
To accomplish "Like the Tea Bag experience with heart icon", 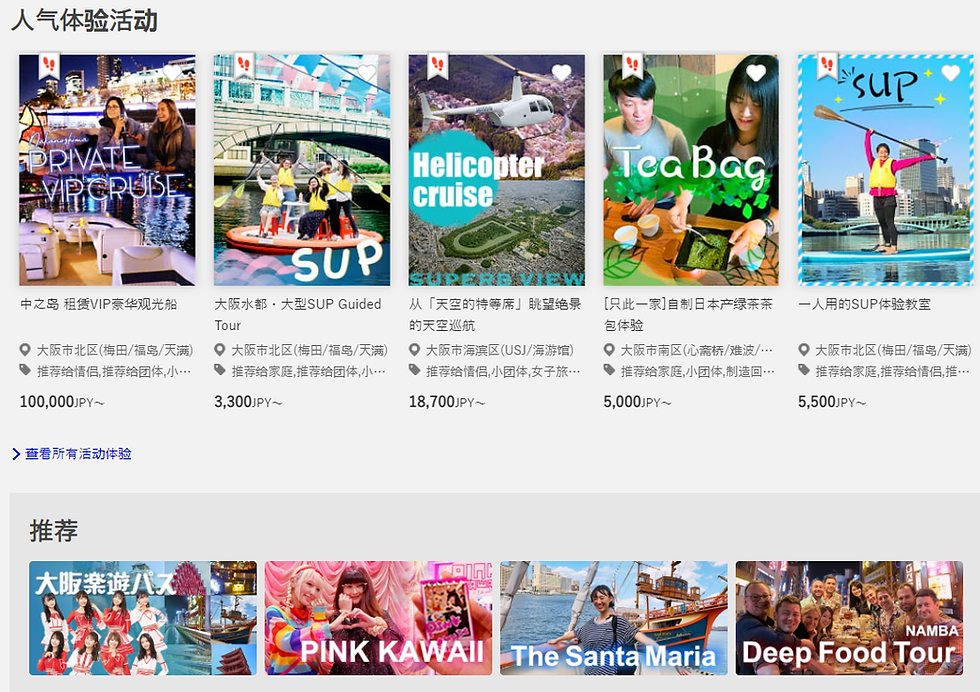I will (756, 73).
